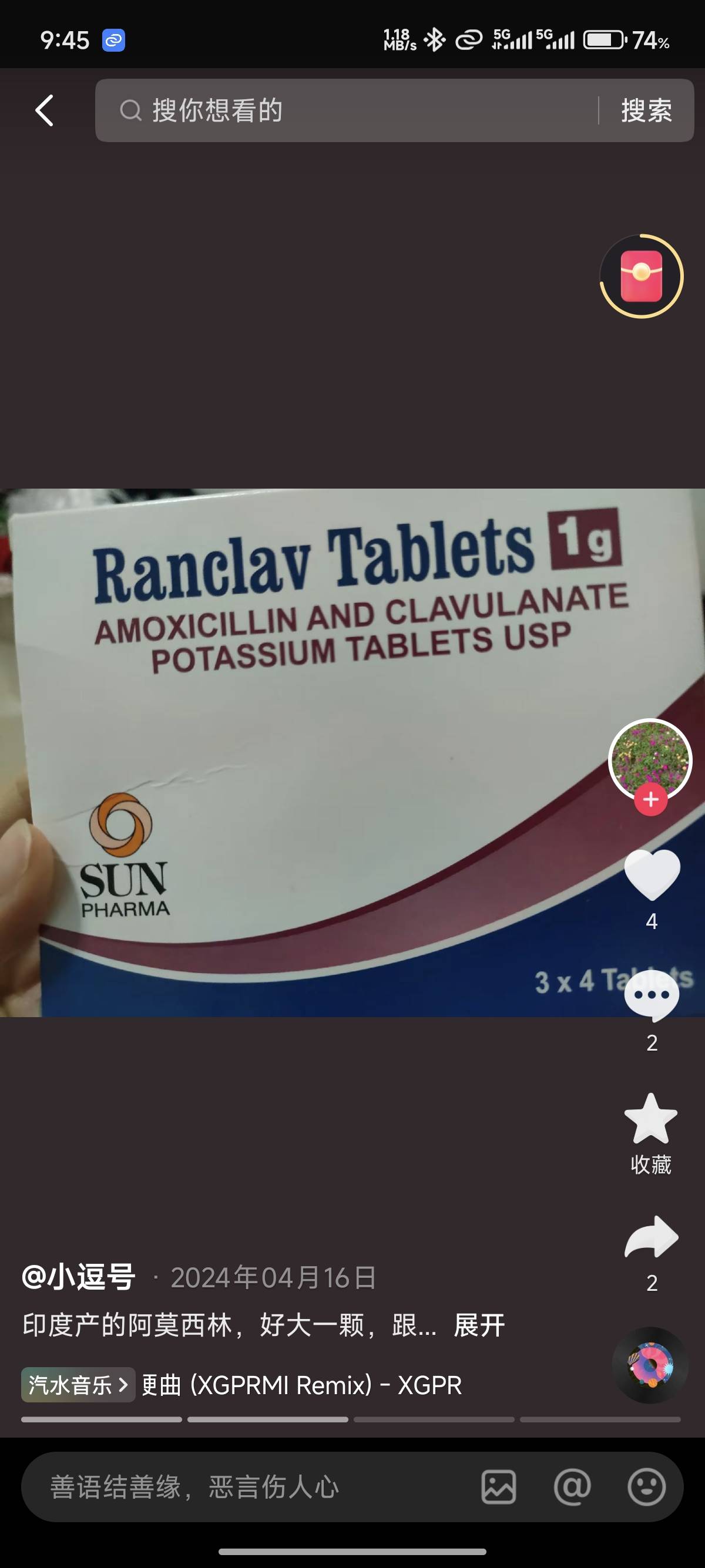Share this post via arrow icon
This screenshot has height=1568, width=705.
[x=652, y=1237]
